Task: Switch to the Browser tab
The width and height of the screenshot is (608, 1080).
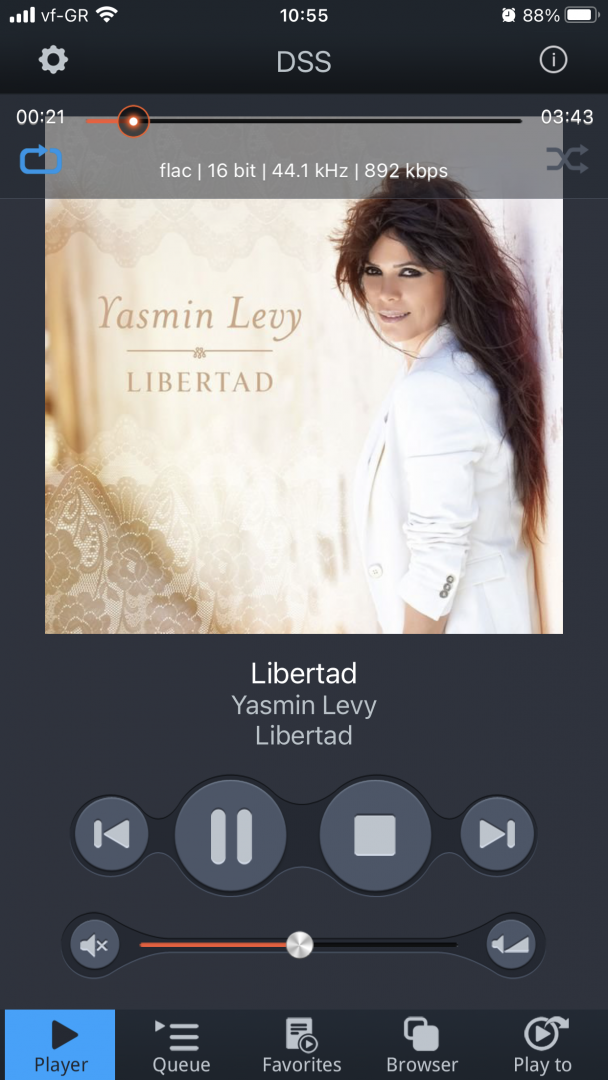Action: 422,1045
